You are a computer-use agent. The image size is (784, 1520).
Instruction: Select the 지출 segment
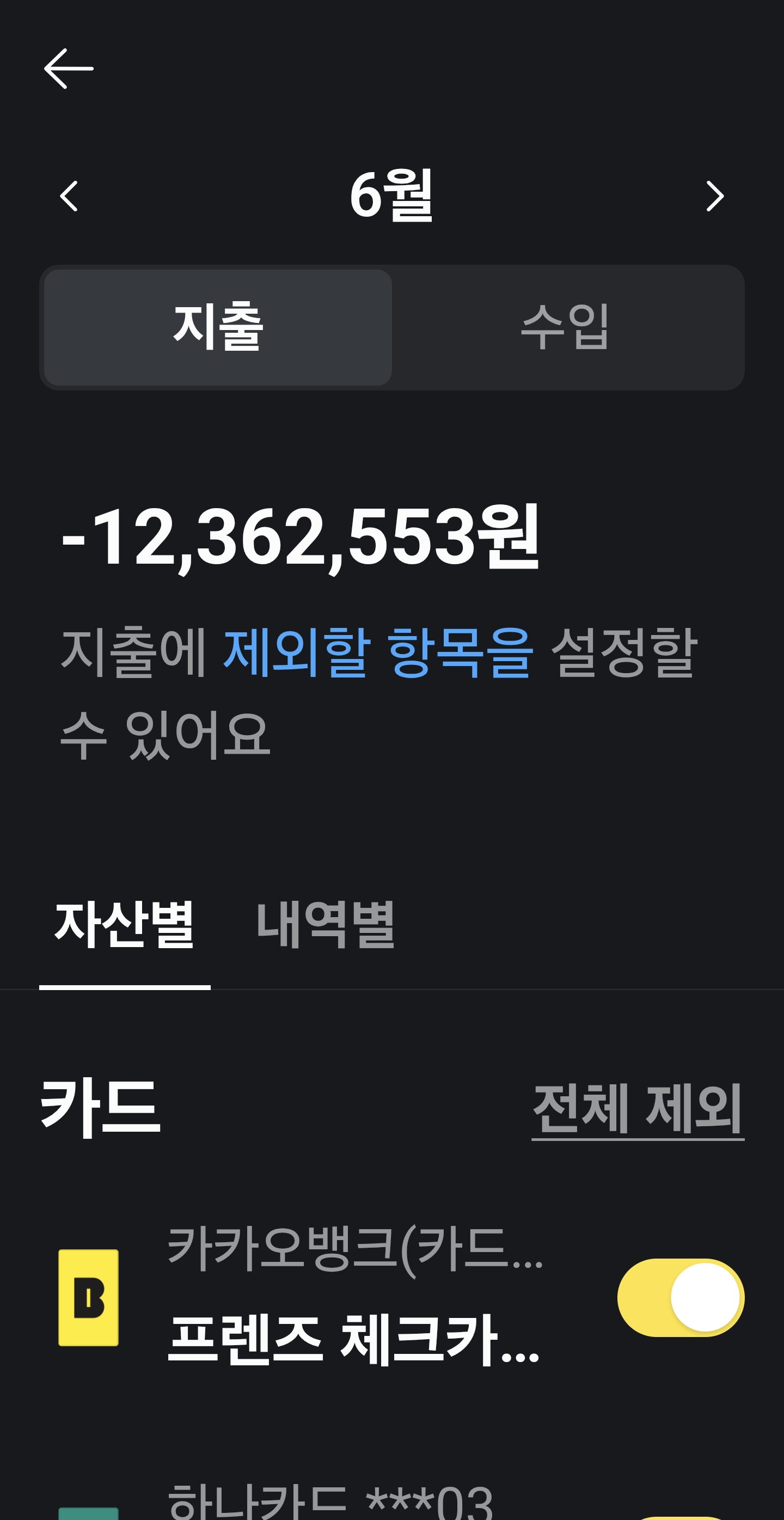coord(218,327)
